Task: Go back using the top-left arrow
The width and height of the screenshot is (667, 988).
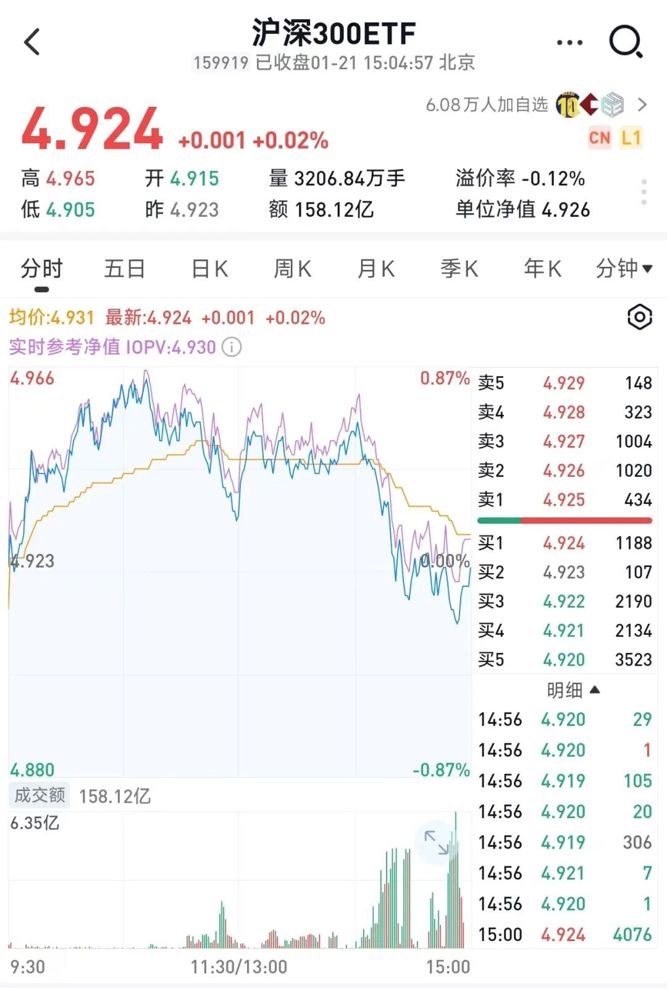Action: coord(32,42)
